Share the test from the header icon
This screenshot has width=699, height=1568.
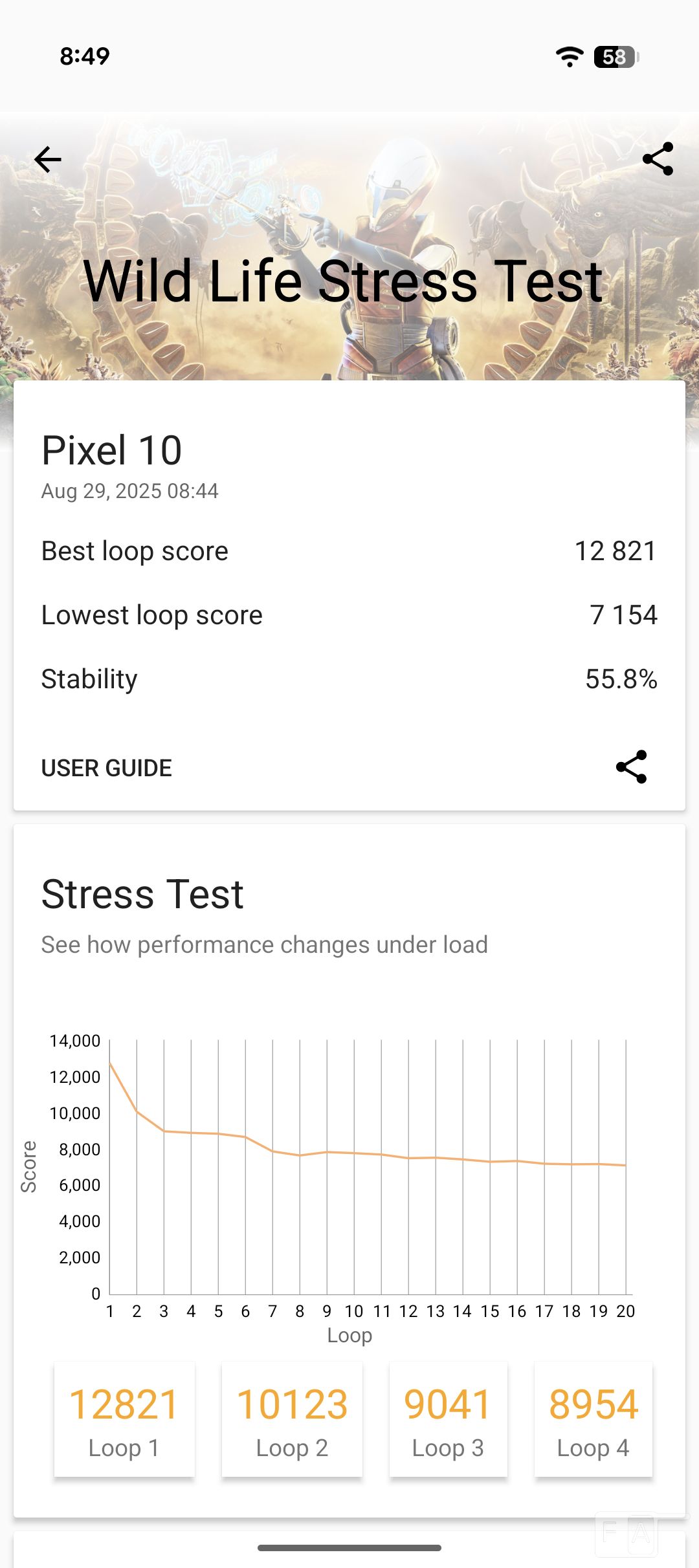[x=658, y=159]
